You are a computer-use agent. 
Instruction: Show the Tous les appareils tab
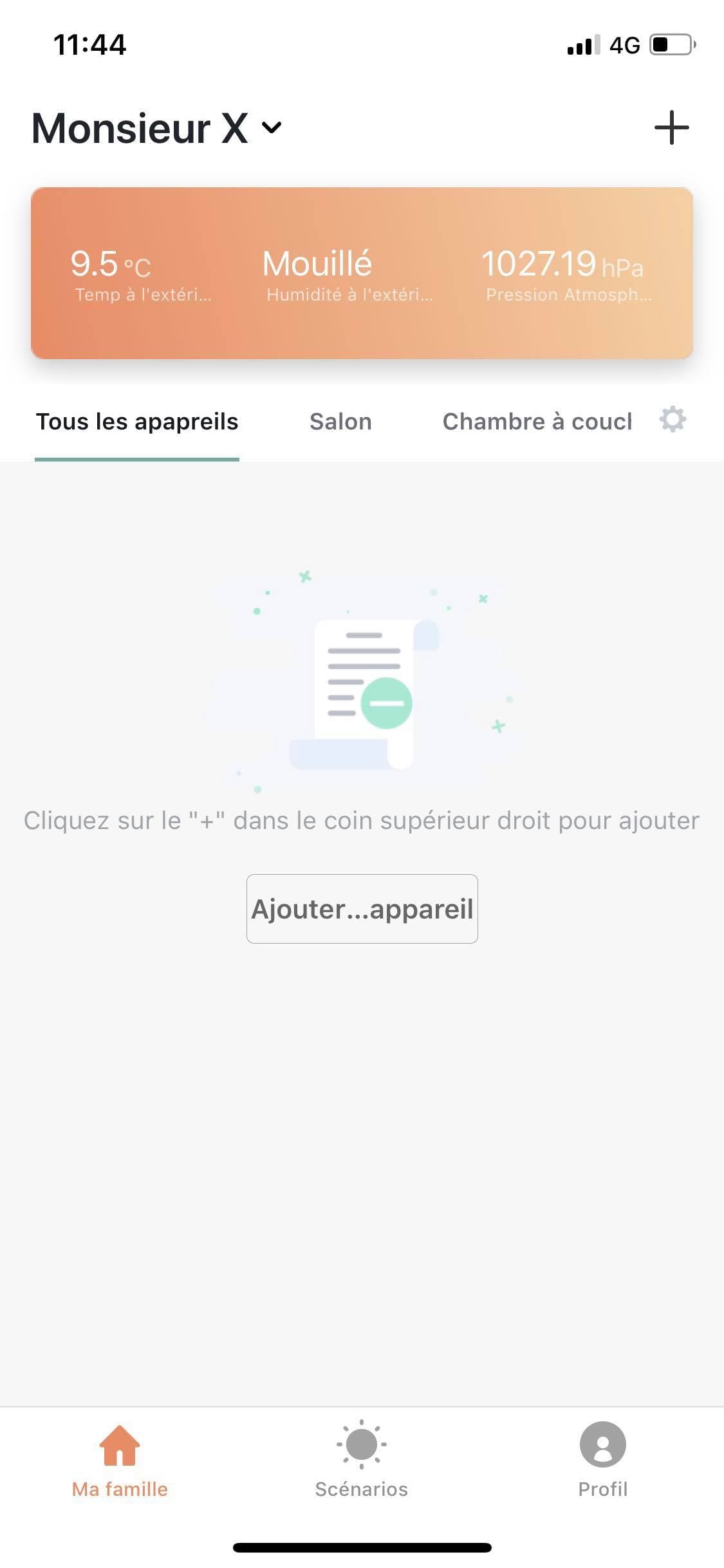(x=137, y=422)
